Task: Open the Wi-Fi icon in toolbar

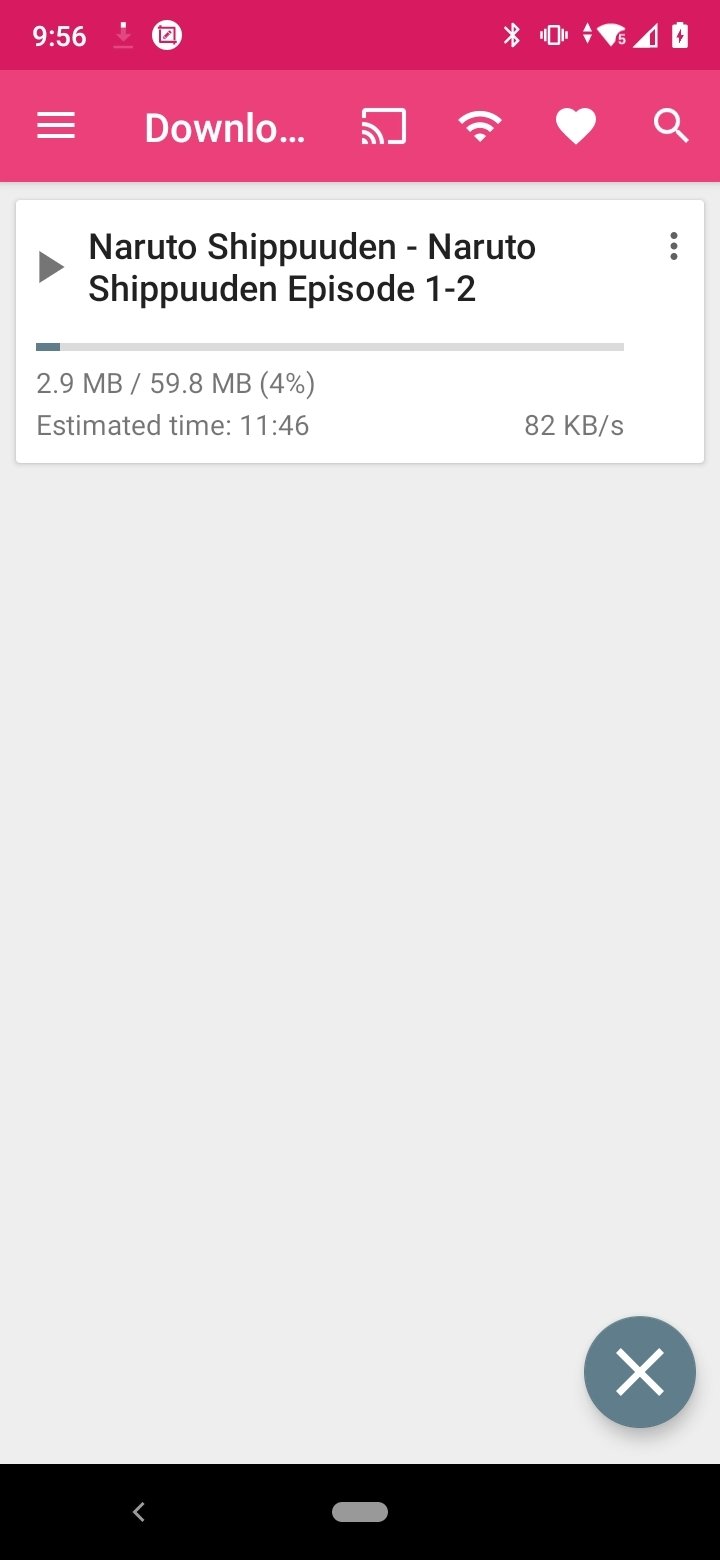Action: click(480, 127)
